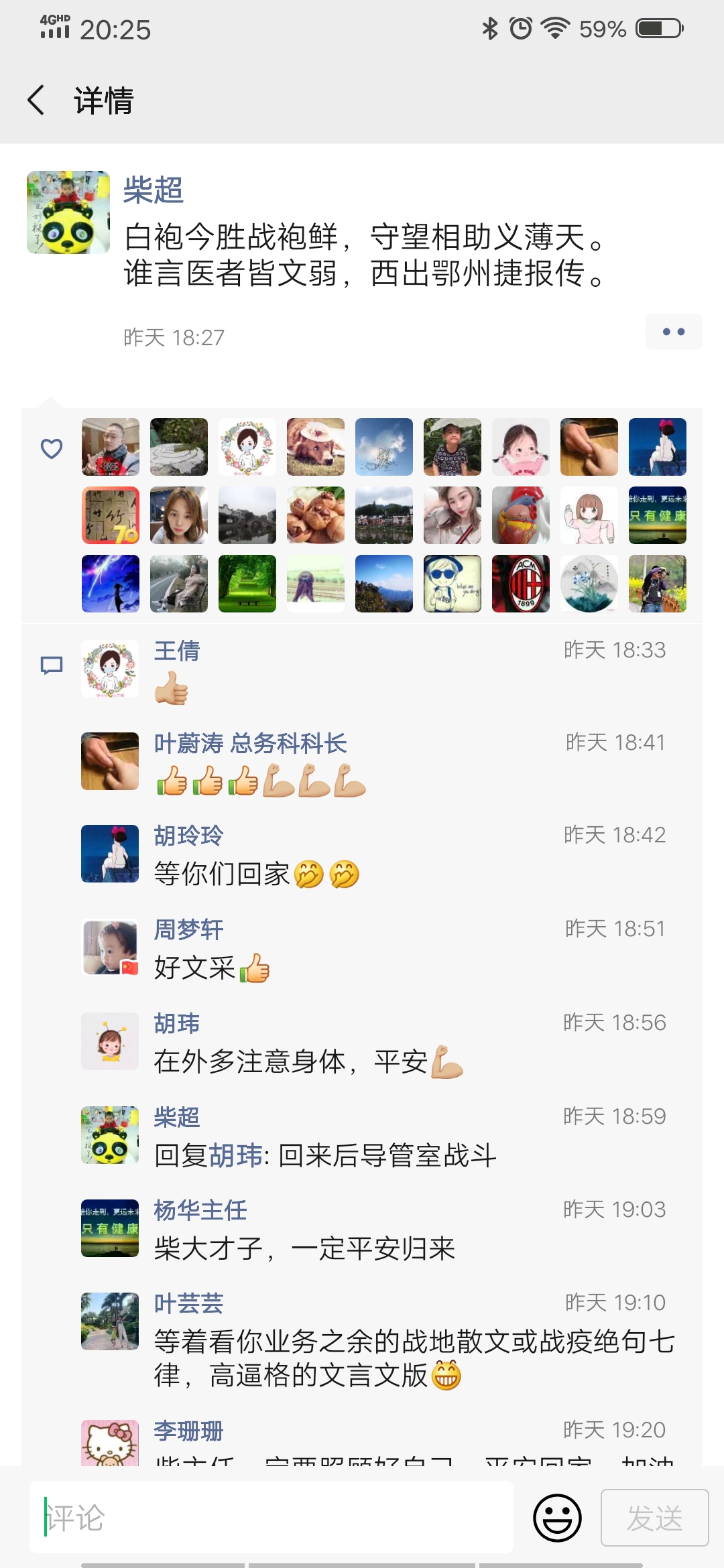Open 杨华主任's profile name
The height and width of the screenshot is (1568, 724).
pos(200,1210)
